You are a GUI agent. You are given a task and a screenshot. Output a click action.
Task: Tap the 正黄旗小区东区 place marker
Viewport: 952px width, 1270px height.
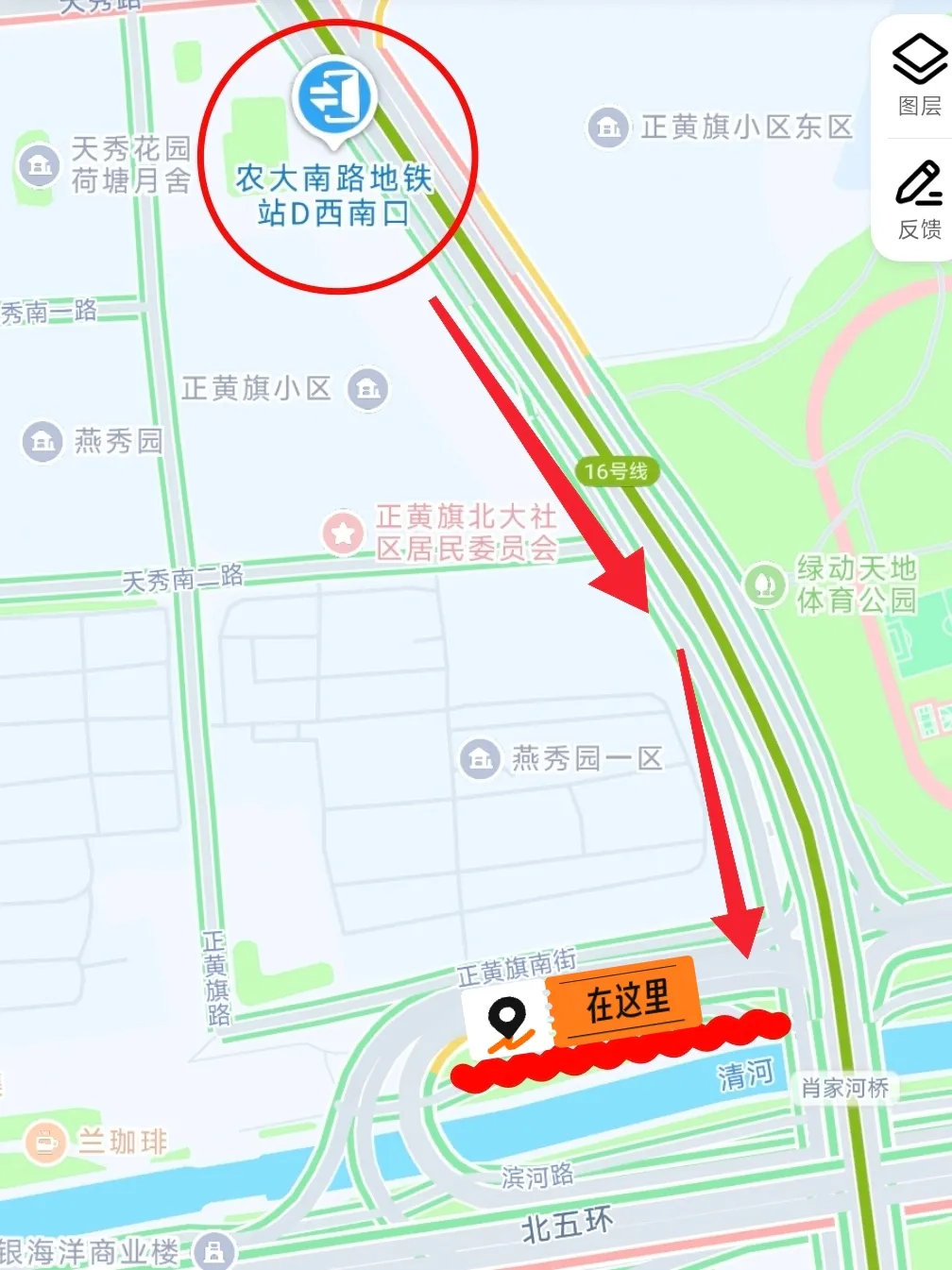pyautogui.click(x=608, y=127)
